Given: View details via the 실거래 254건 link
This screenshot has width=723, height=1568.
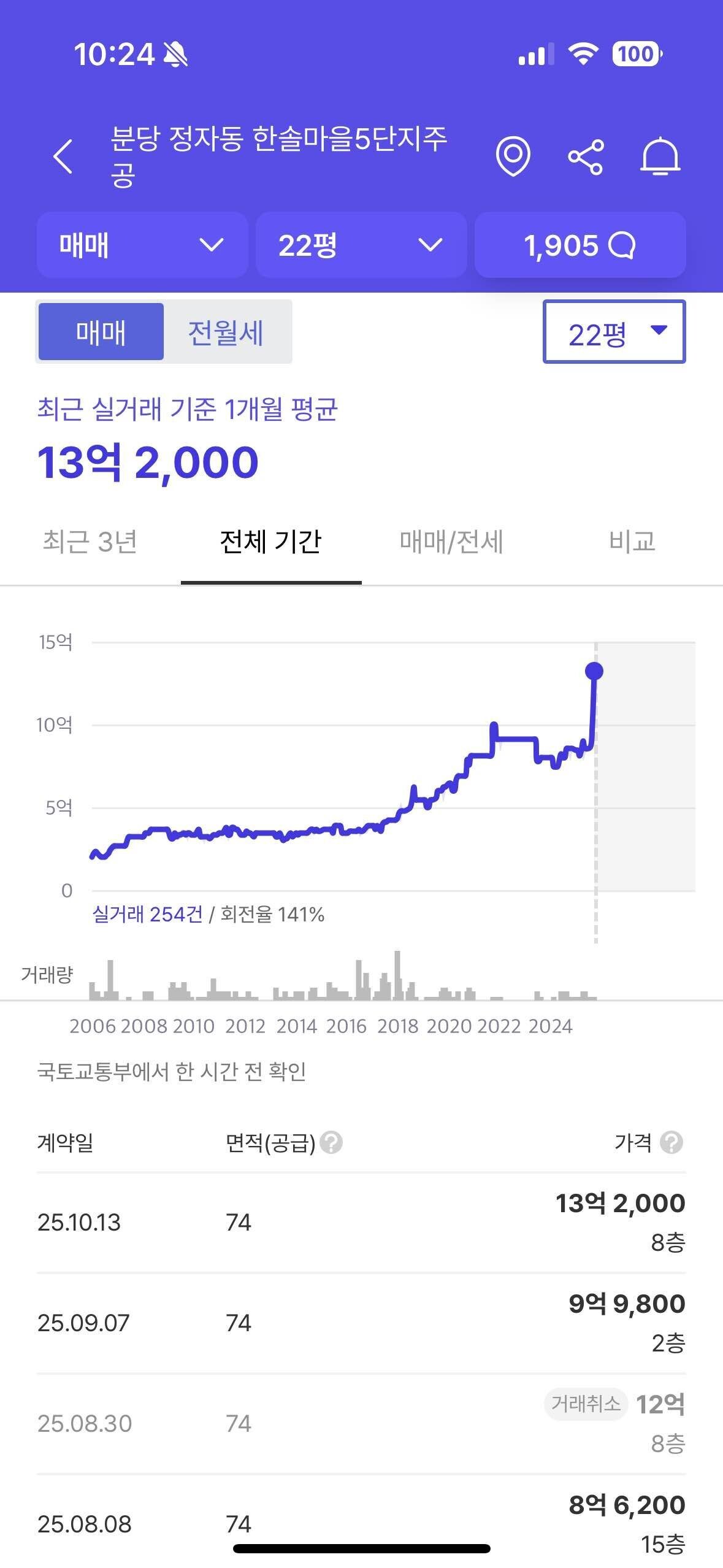Looking at the screenshot, I should (x=148, y=915).
